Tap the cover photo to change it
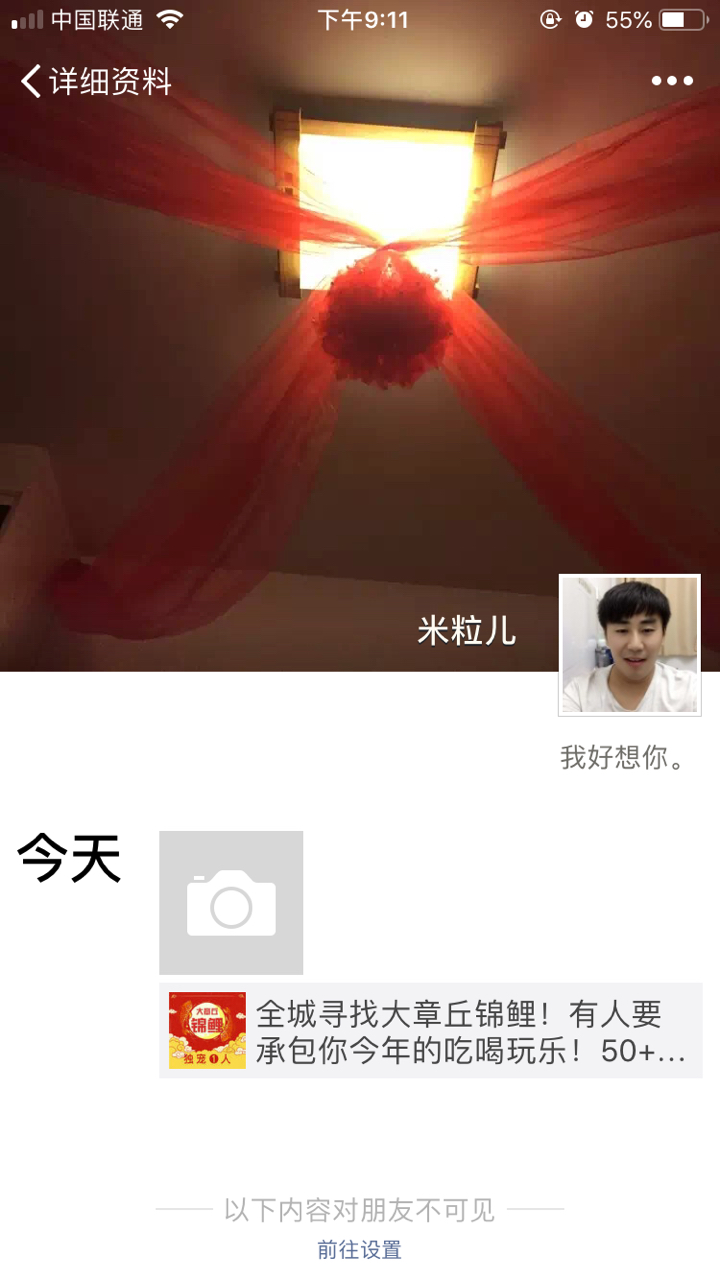The height and width of the screenshot is (1280, 720). (x=360, y=350)
